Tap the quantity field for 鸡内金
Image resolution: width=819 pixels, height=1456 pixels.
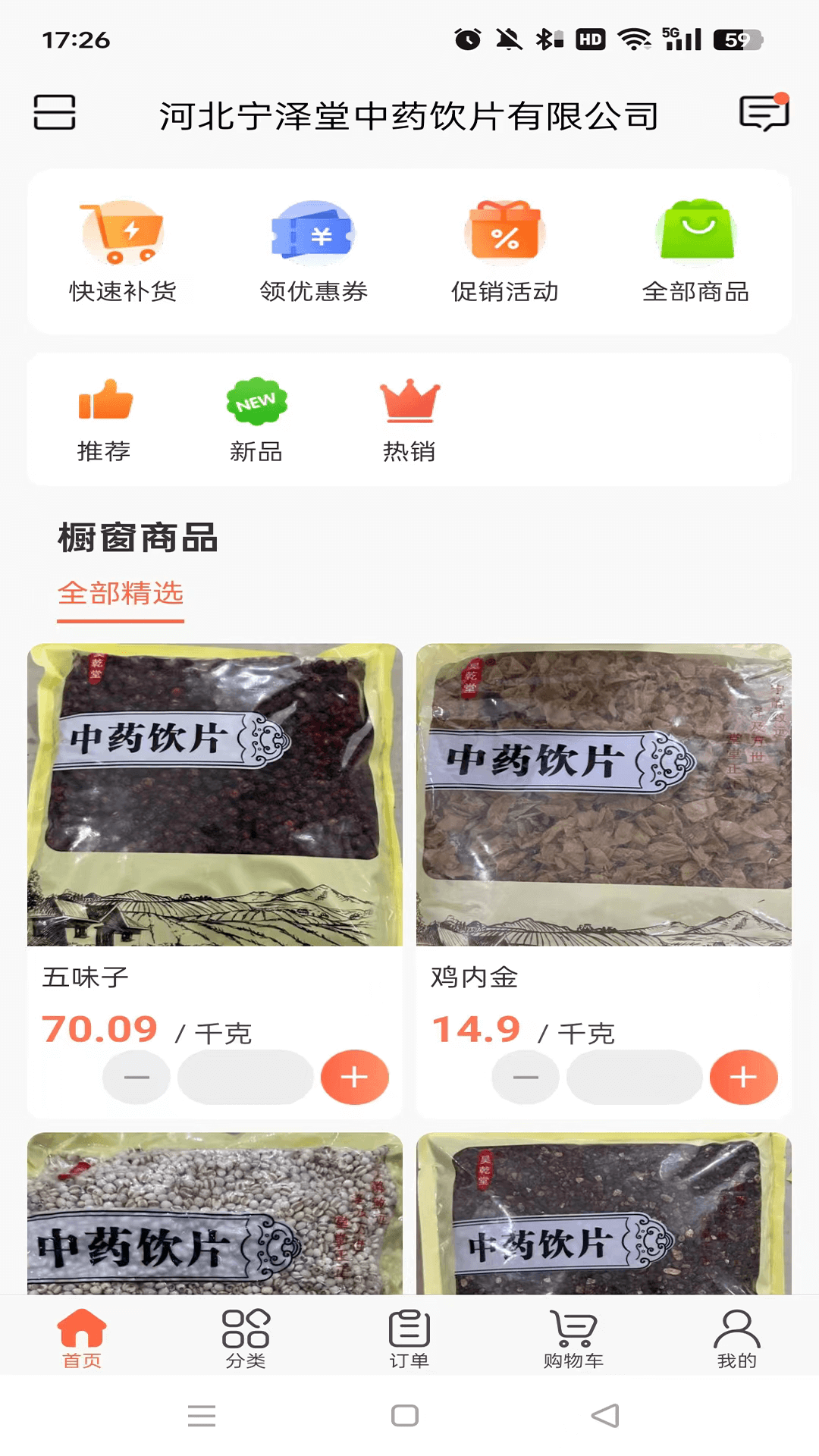pyautogui.click(x=634, y=1077)
